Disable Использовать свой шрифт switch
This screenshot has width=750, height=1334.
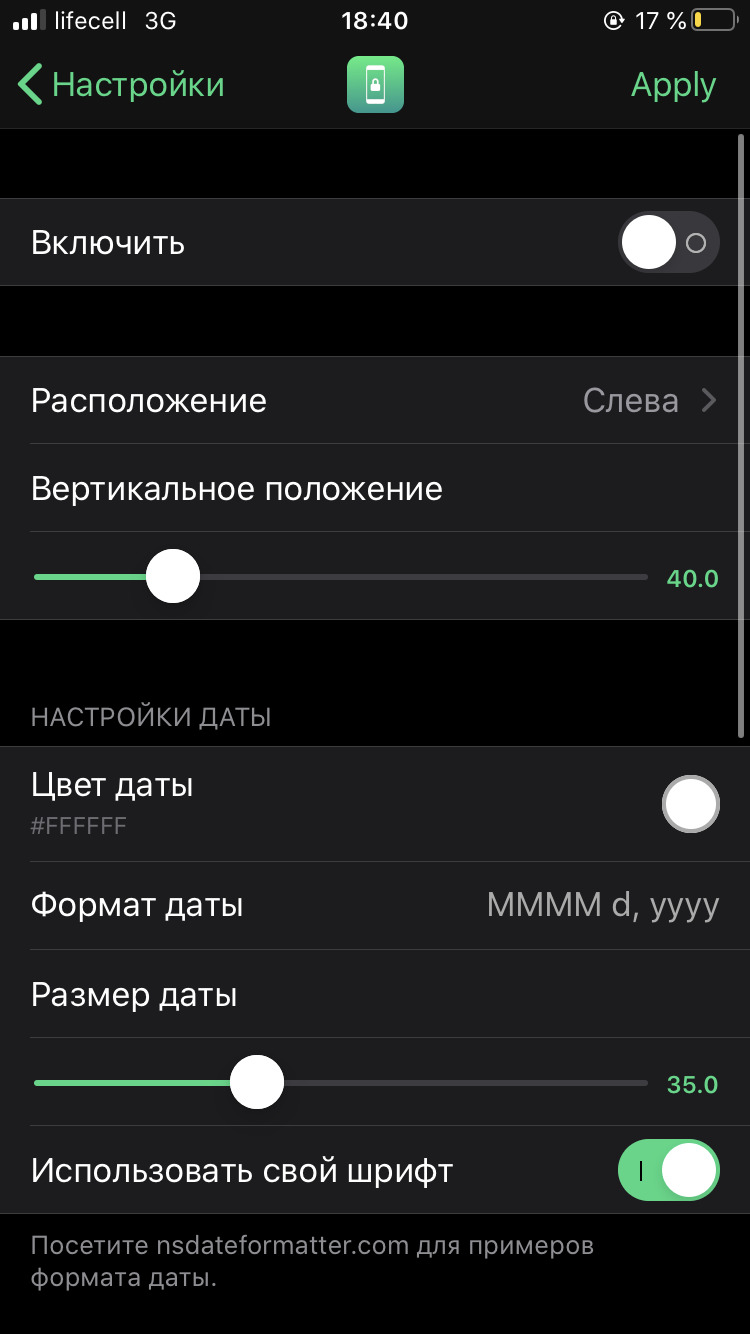click(x=668, y=1170)
